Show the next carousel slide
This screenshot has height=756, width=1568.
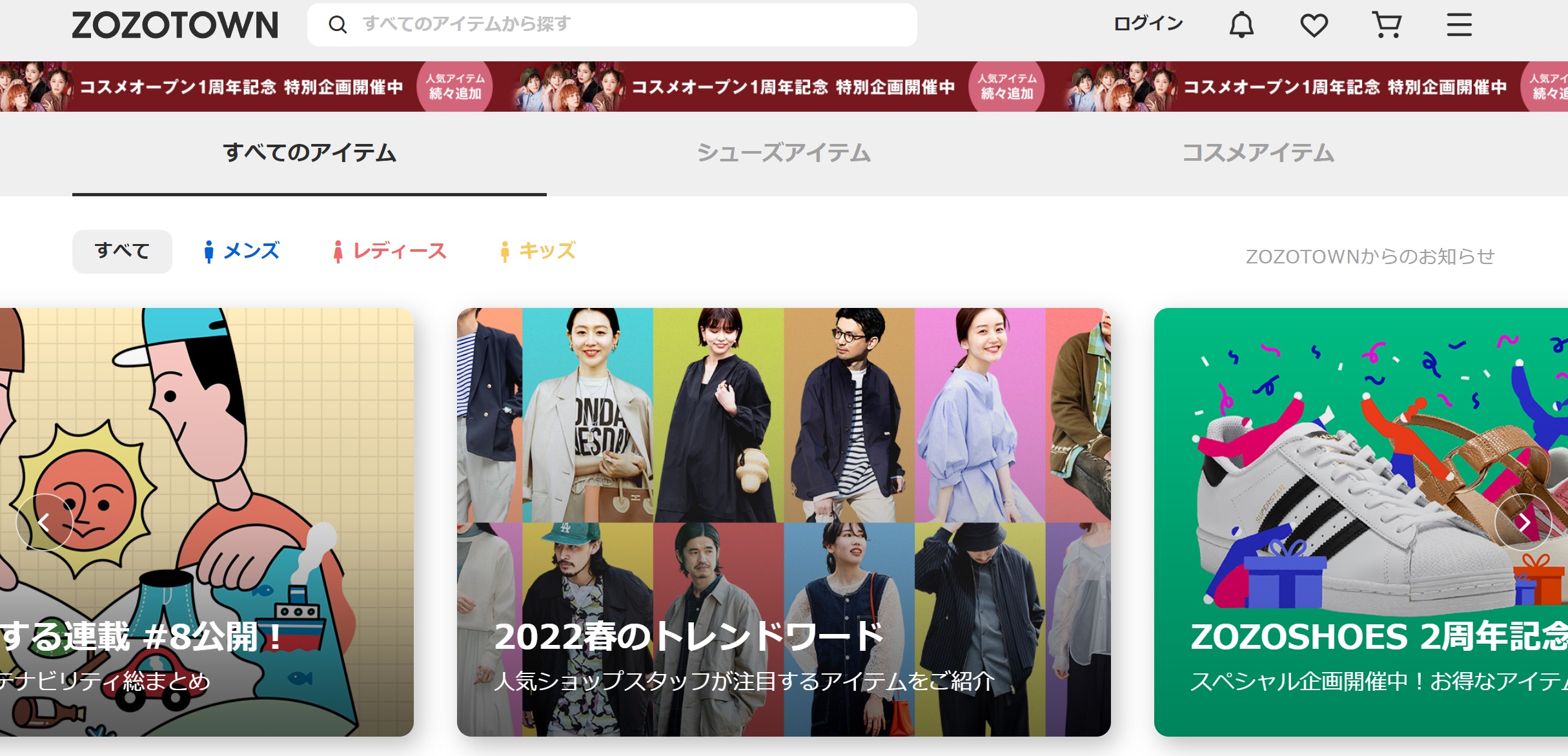click(x=1523, y=522)
